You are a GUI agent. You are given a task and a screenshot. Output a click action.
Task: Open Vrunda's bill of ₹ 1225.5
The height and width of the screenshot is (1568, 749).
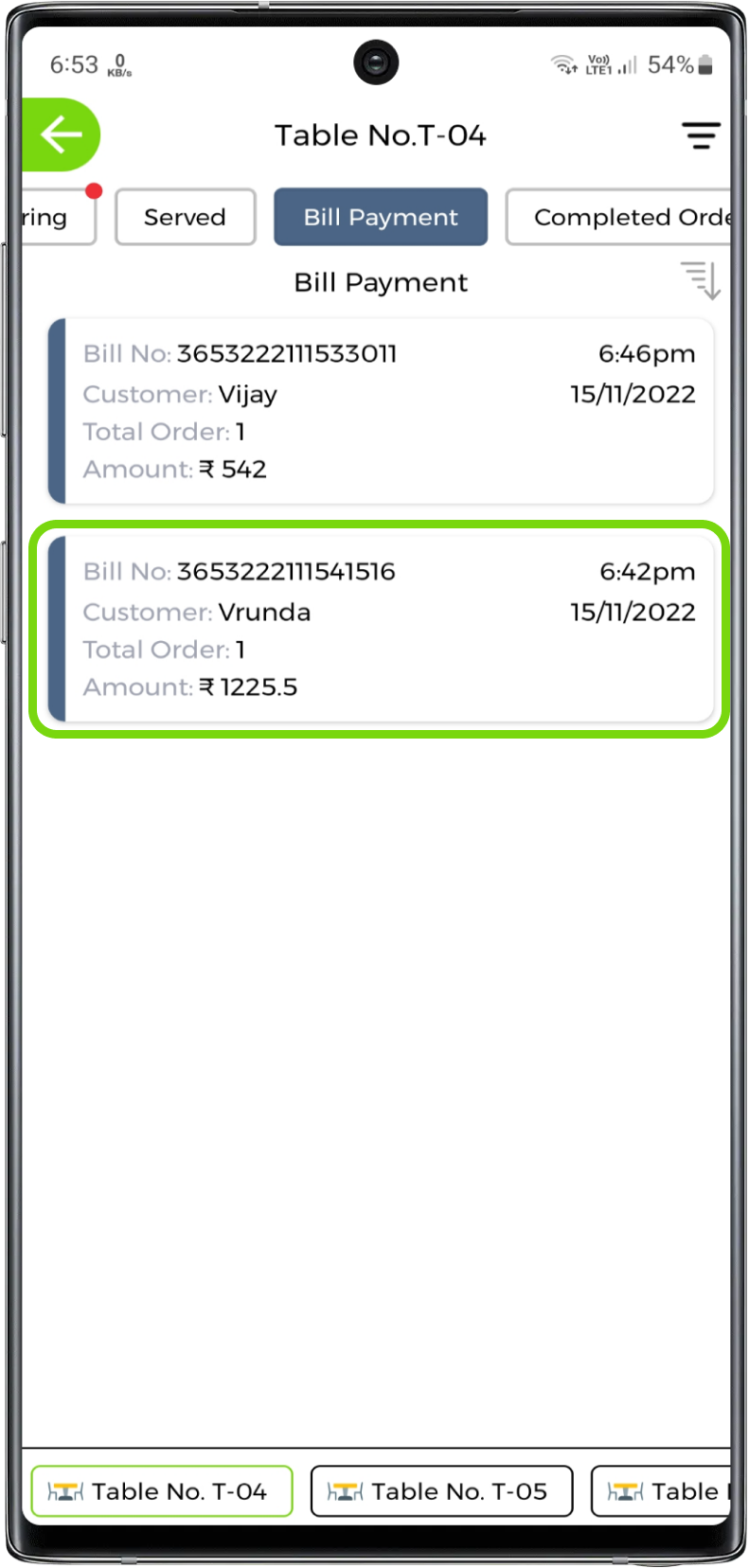tap(381, 629)
